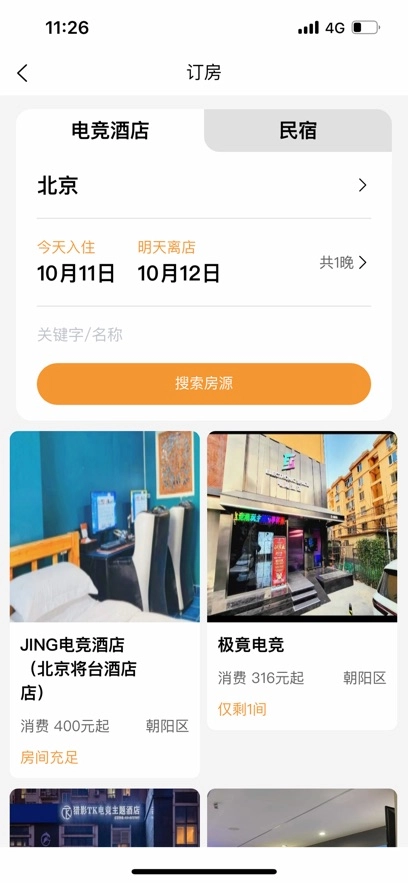Open the JING电竞酒店 hotel card

click(105, 604)
